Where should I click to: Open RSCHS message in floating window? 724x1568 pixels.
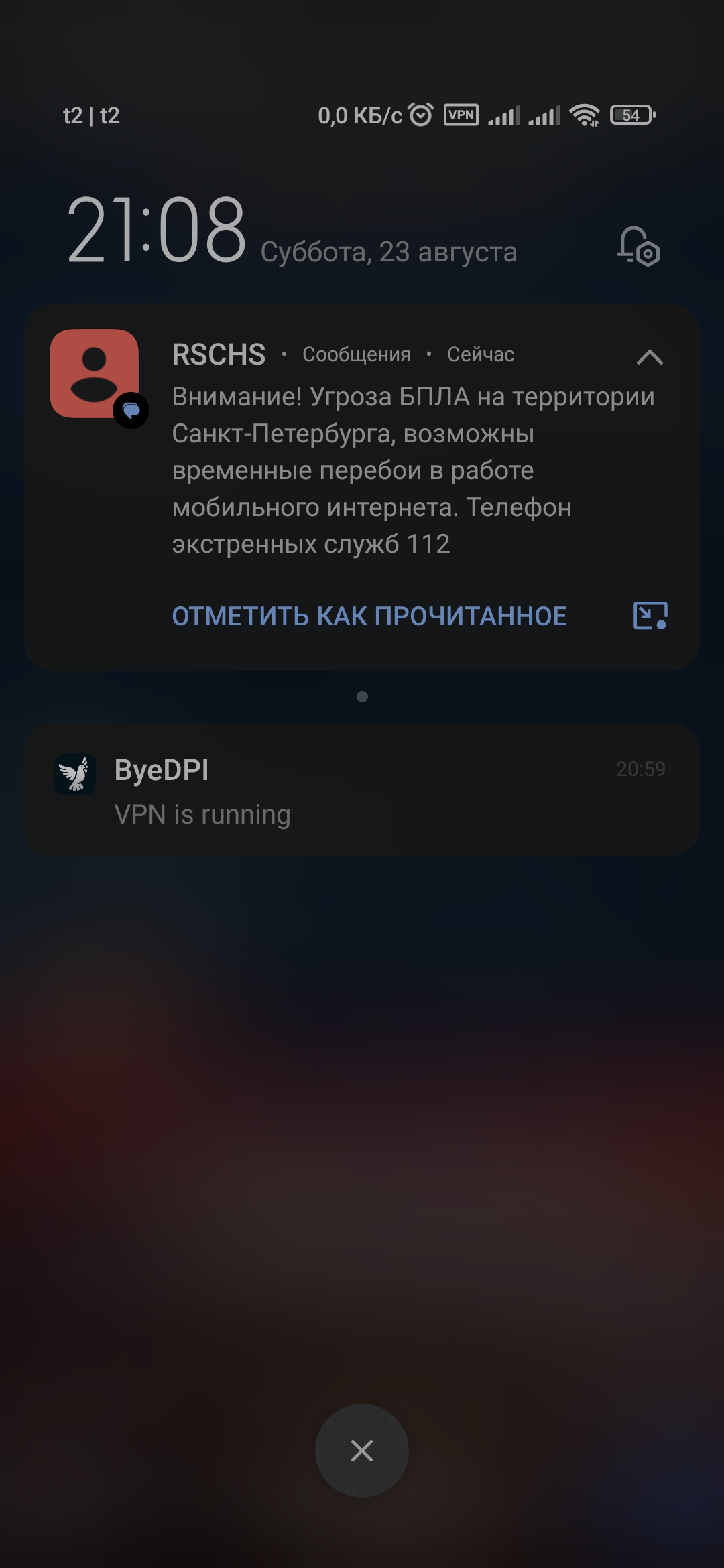650,615
